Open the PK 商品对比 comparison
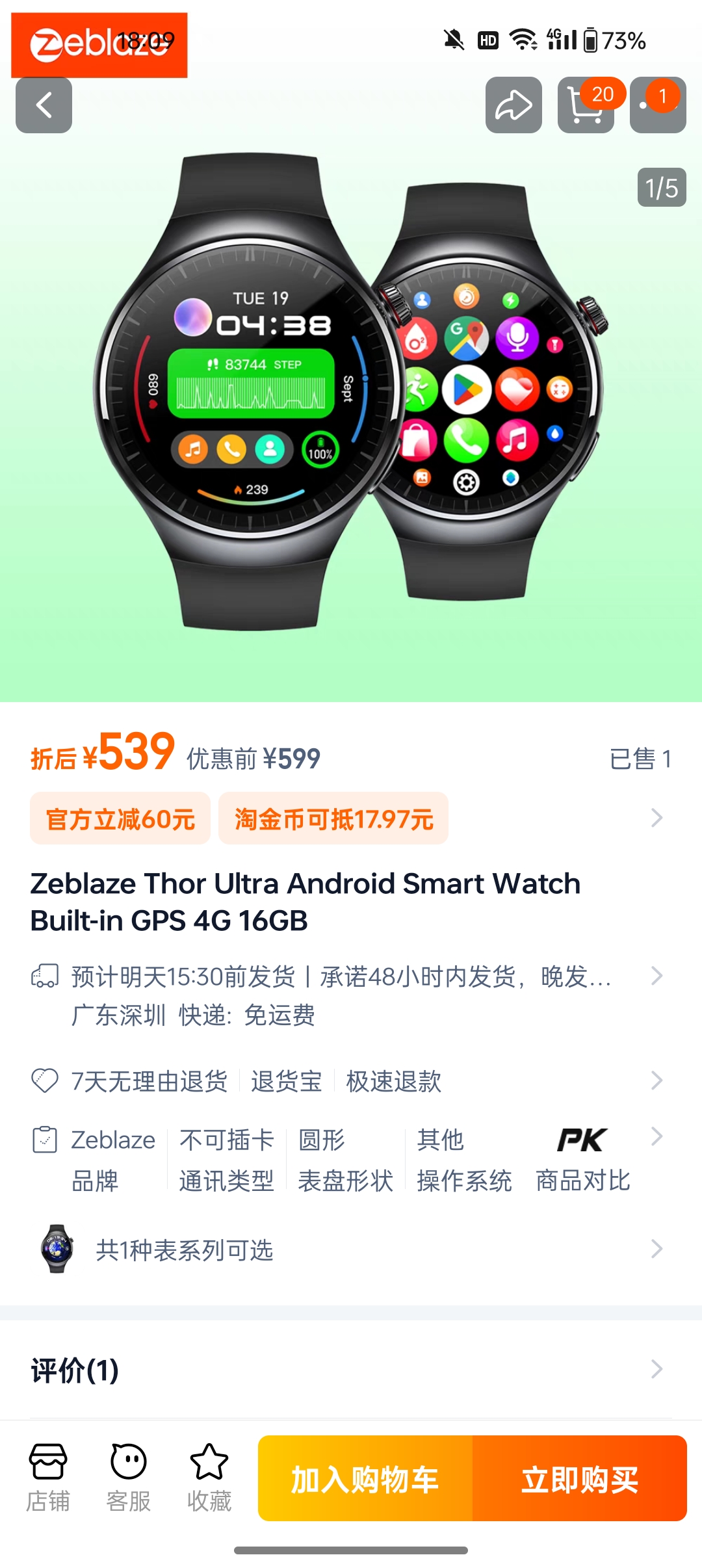 coord(583,1159)
